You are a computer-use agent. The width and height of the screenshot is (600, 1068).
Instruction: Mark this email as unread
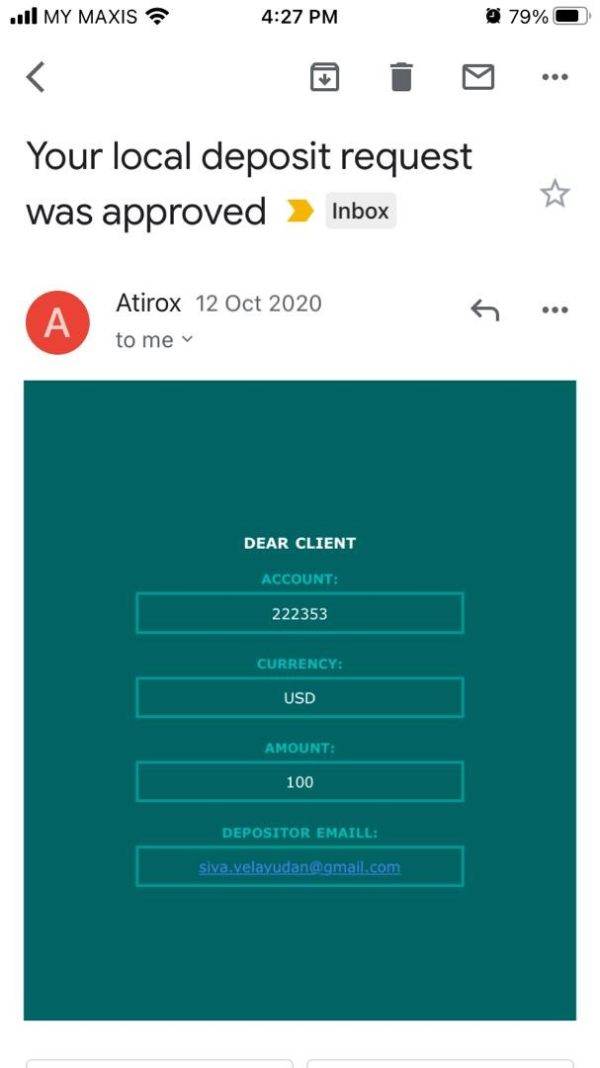click(478, 76)
